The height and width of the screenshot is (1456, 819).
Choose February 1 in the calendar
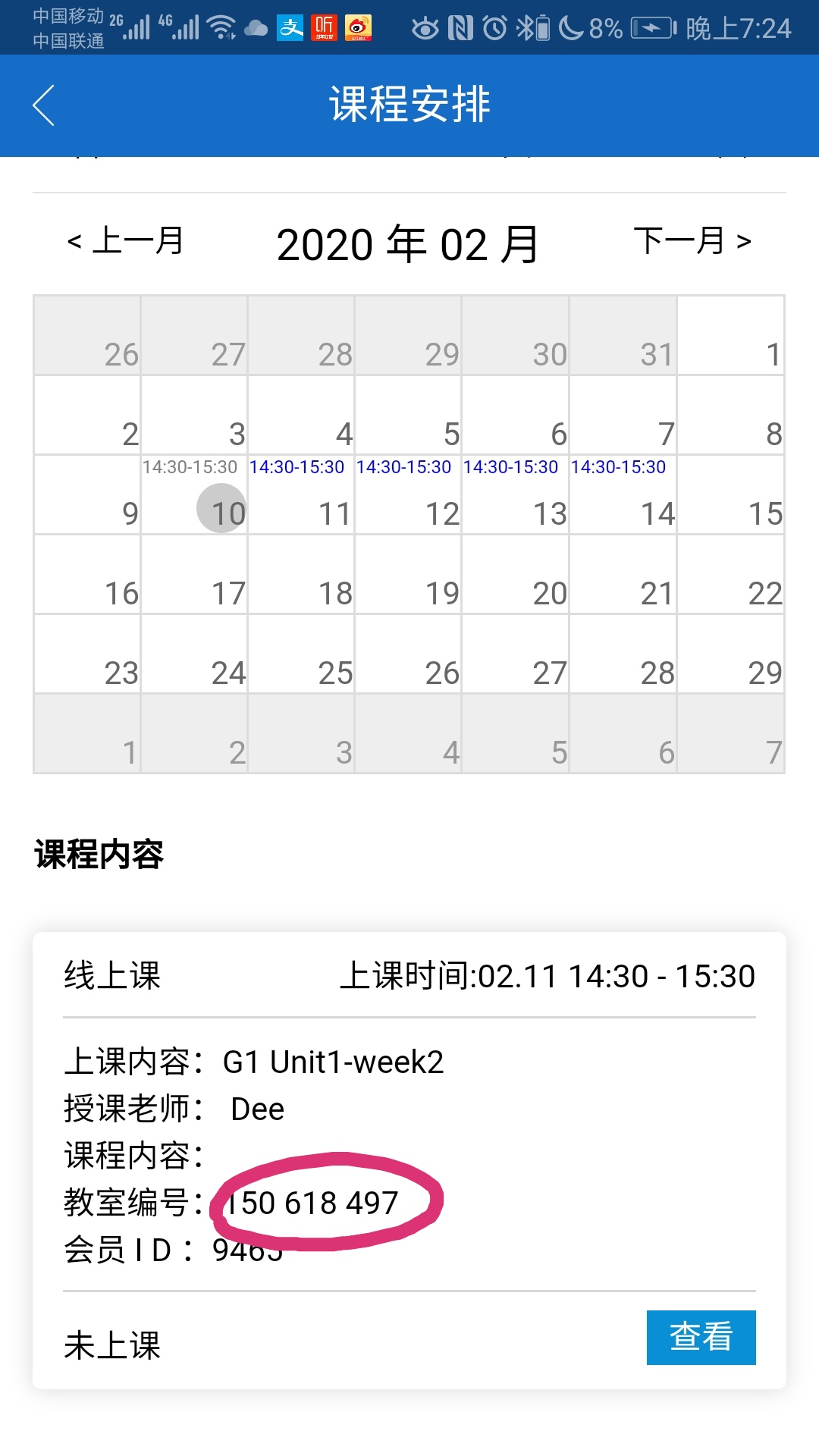tap(730, 337)
